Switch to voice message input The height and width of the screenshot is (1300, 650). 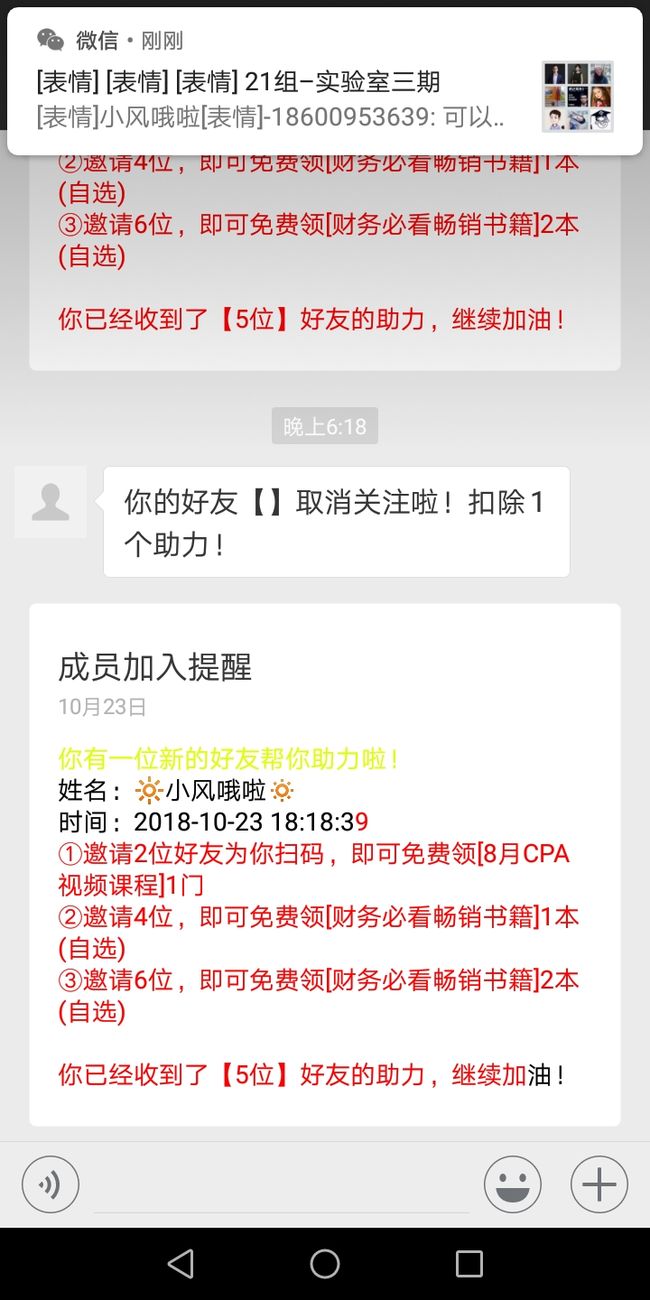coord(50,1185)
